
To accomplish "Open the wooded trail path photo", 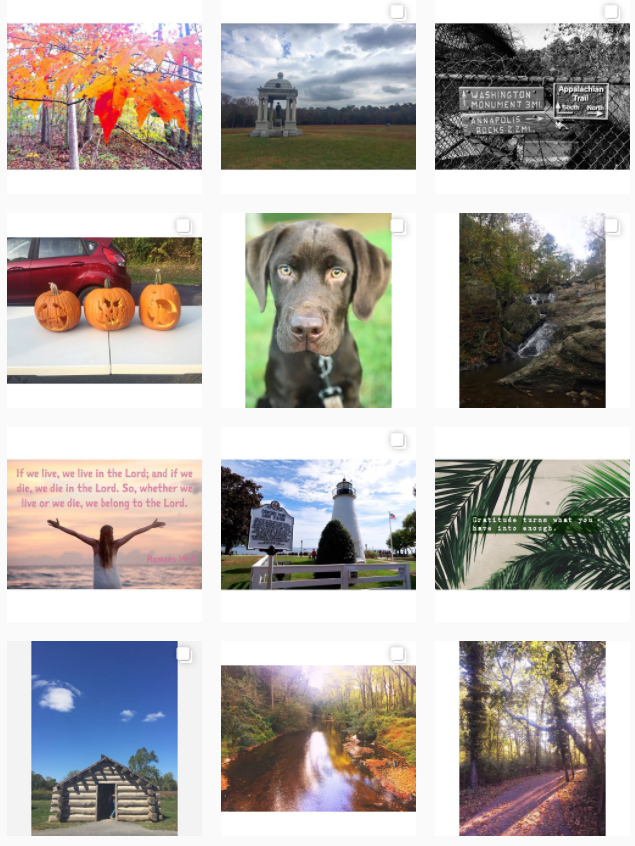I will 532,738.
